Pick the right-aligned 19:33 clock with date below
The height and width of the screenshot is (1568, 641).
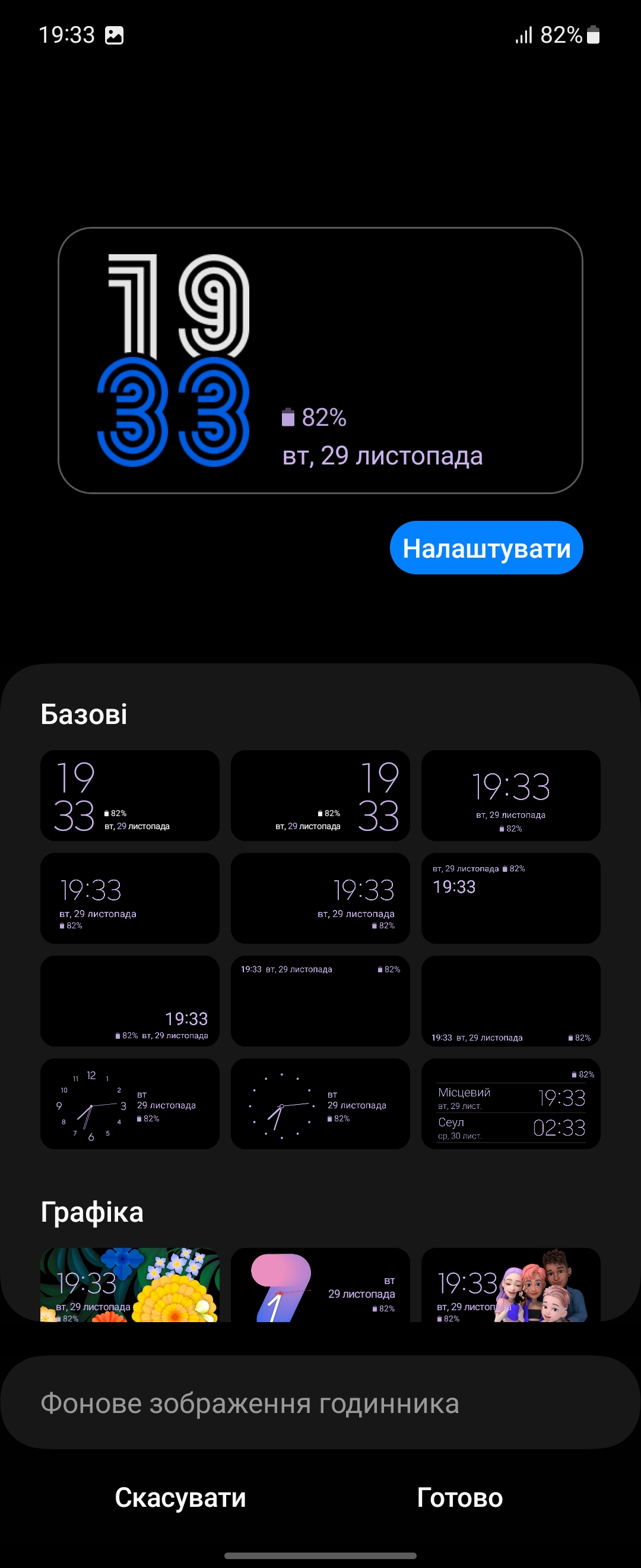320,898
